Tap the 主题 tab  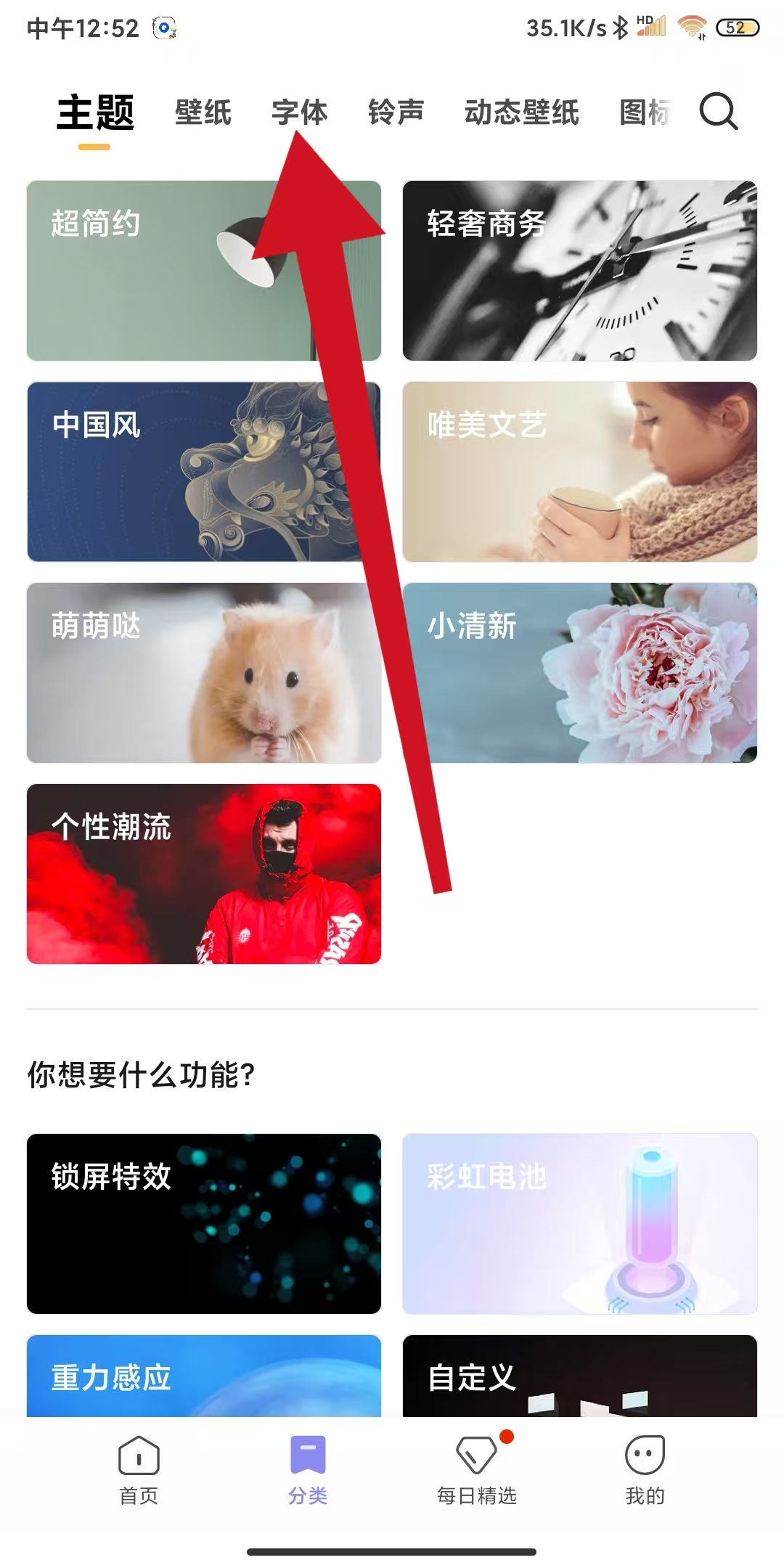pos(95,114)
